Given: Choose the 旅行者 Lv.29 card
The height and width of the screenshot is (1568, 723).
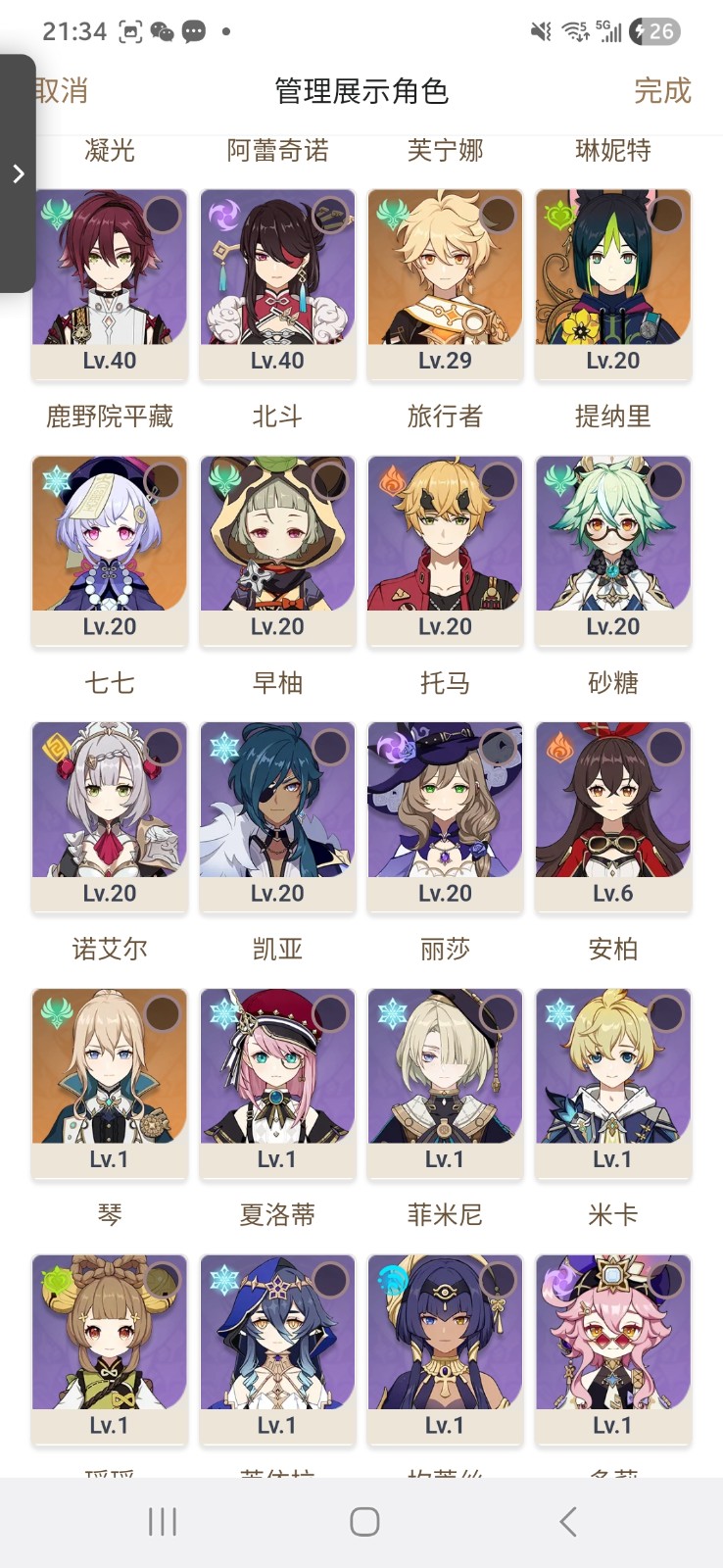Looking at the screenshot, I should (x=445, y=284).
